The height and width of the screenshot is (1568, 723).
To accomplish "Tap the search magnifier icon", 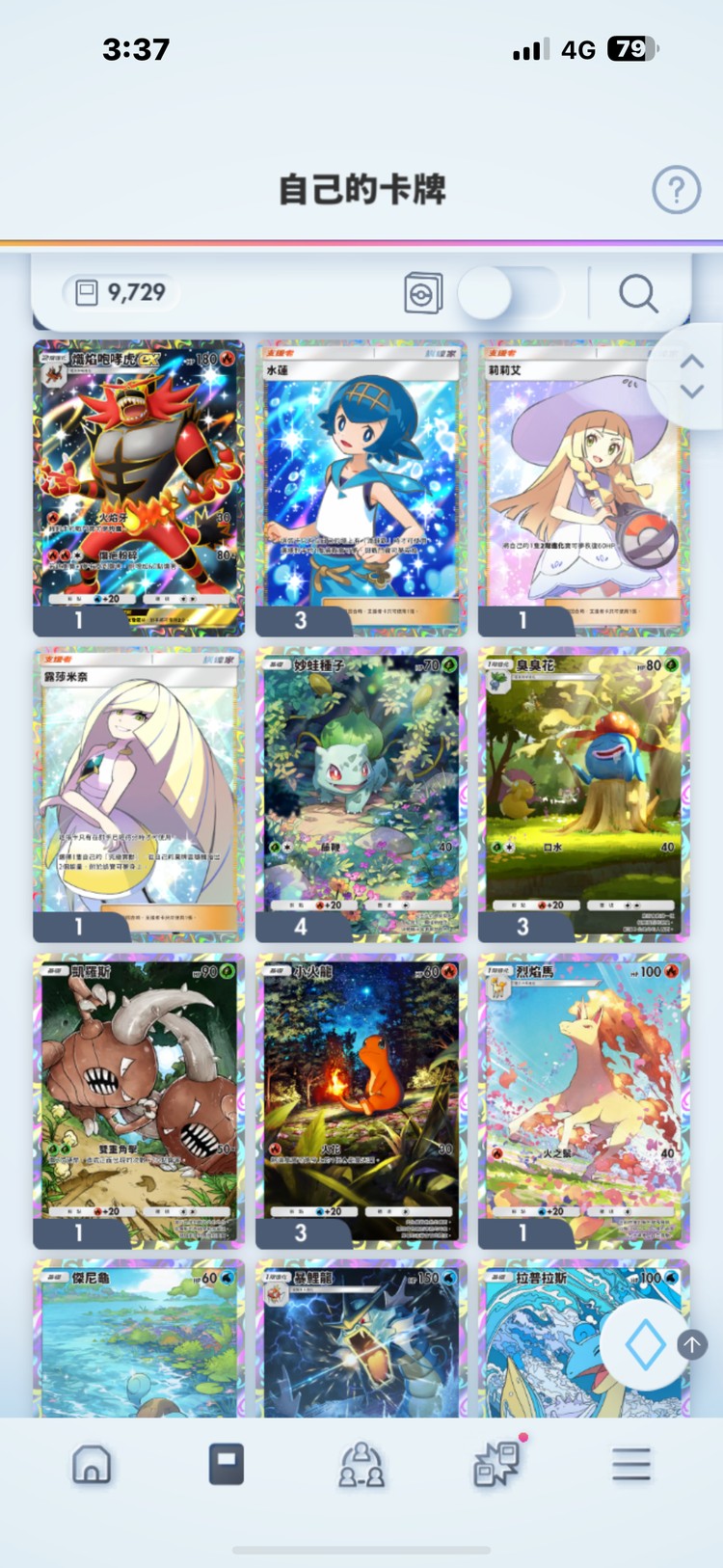I will click(638, 293).
